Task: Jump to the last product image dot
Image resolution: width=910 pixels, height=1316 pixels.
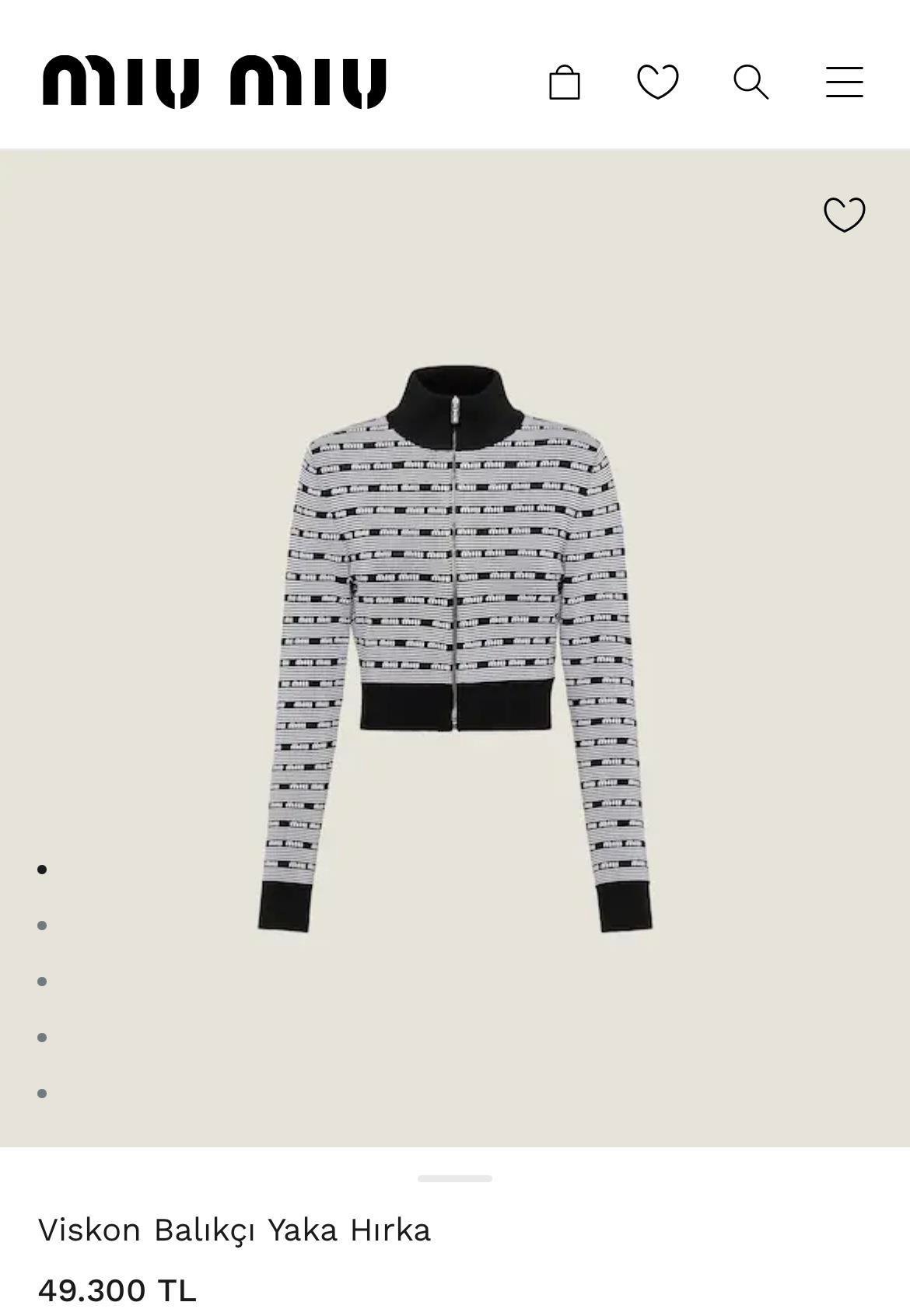Action: (x=42, y=1094)
